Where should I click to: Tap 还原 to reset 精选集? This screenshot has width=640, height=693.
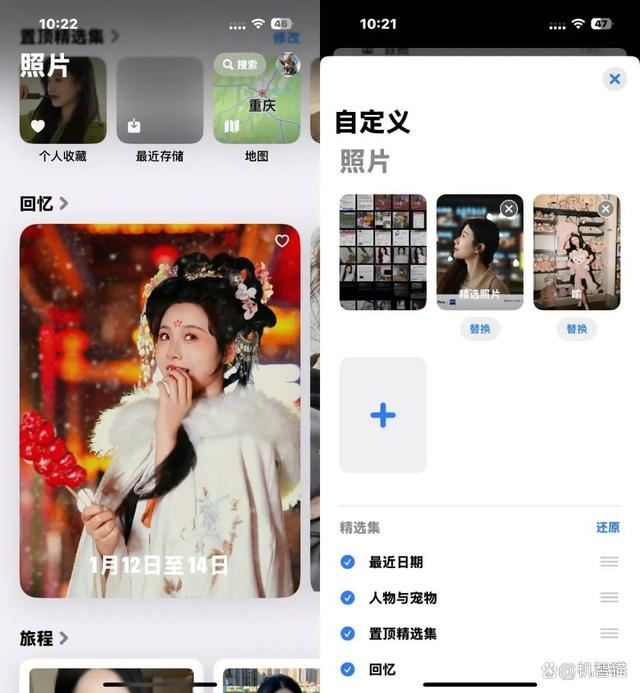607,527
